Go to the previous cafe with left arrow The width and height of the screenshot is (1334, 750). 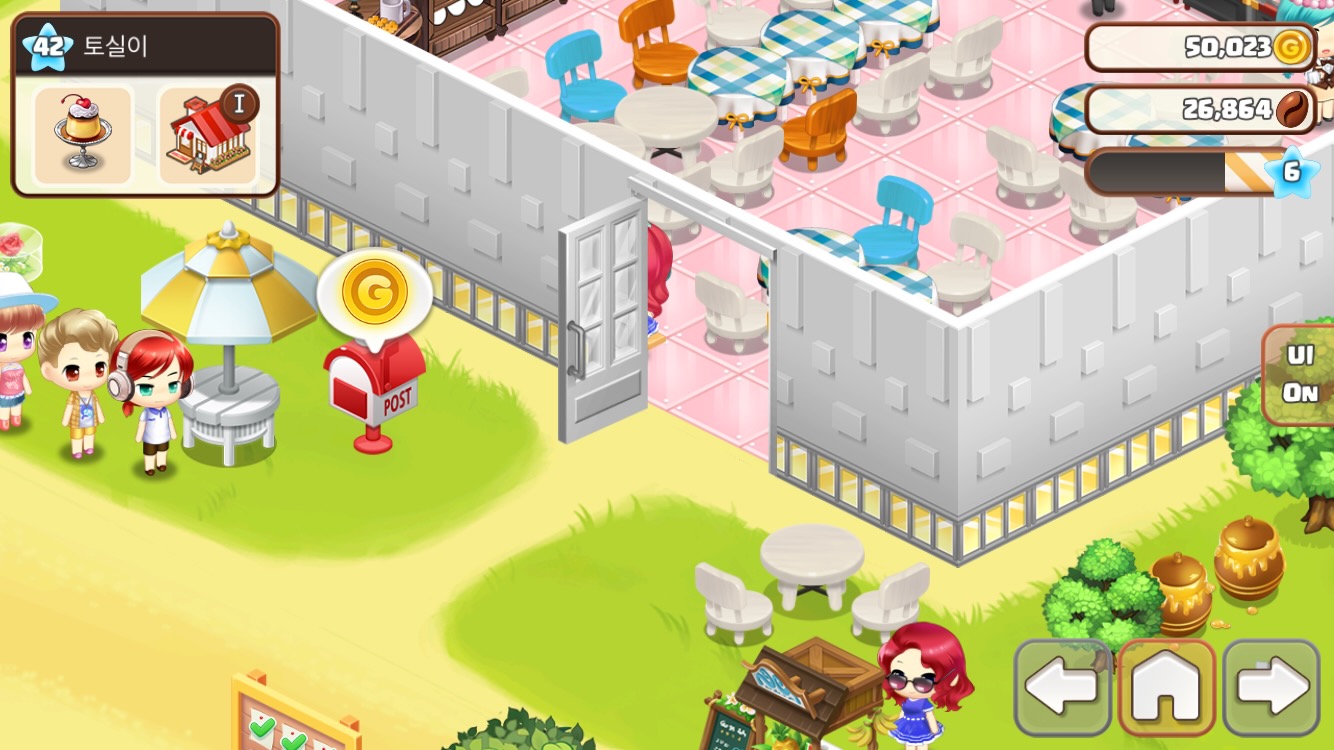(x=1063, y=688)
